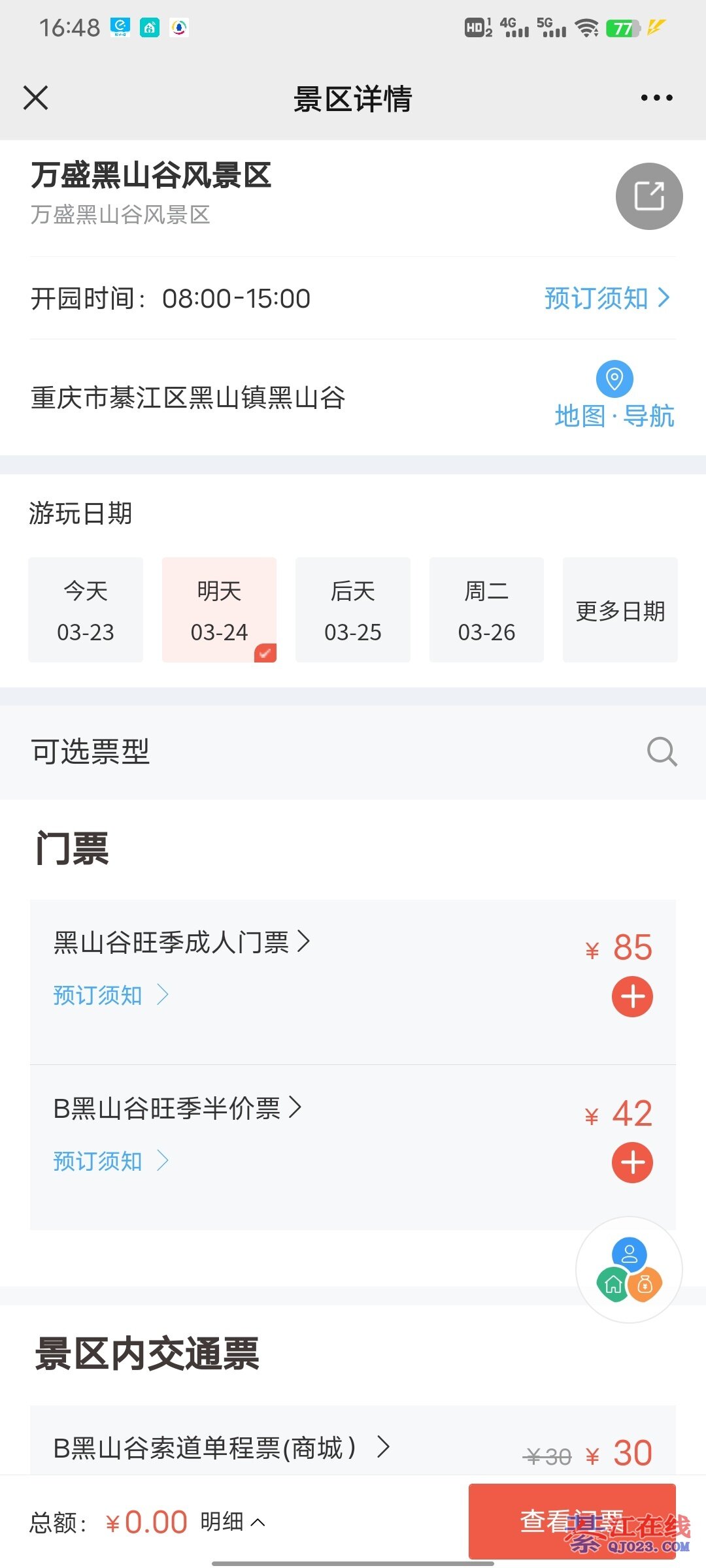
Task: Choose 后天 03-25 date
Action: click(x=353, y=610)
